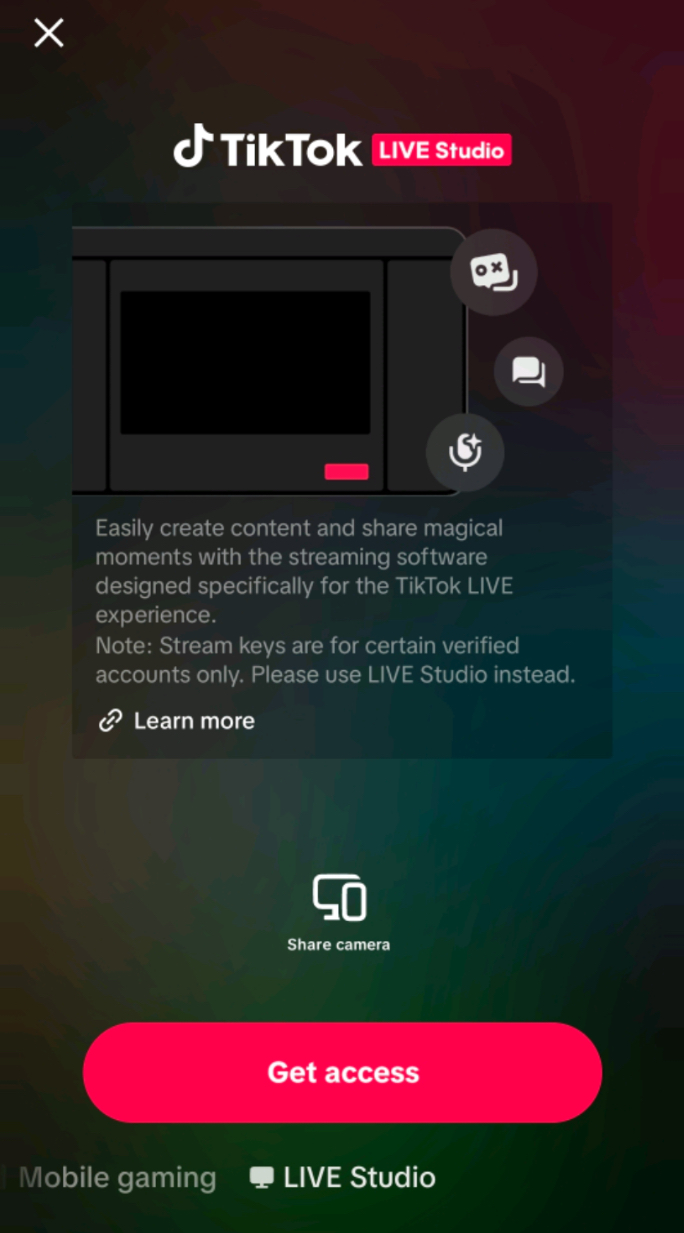The width and height of the screenshot is (684, 1233).
Task: Tap the Share camera icon
Action: pos(339,898)
